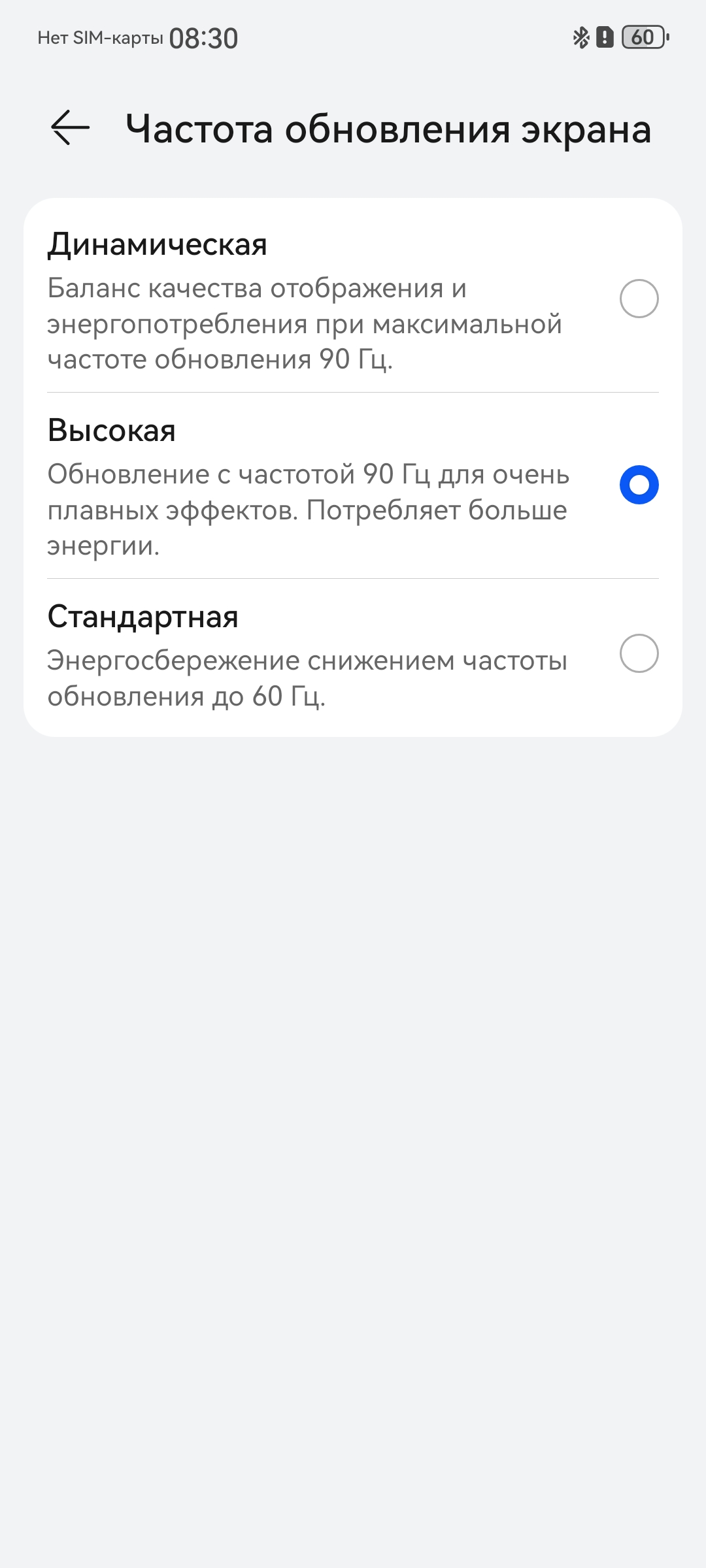Choose the Высокая 90 Гц option
706x1568 pixels.
point(638,485)
